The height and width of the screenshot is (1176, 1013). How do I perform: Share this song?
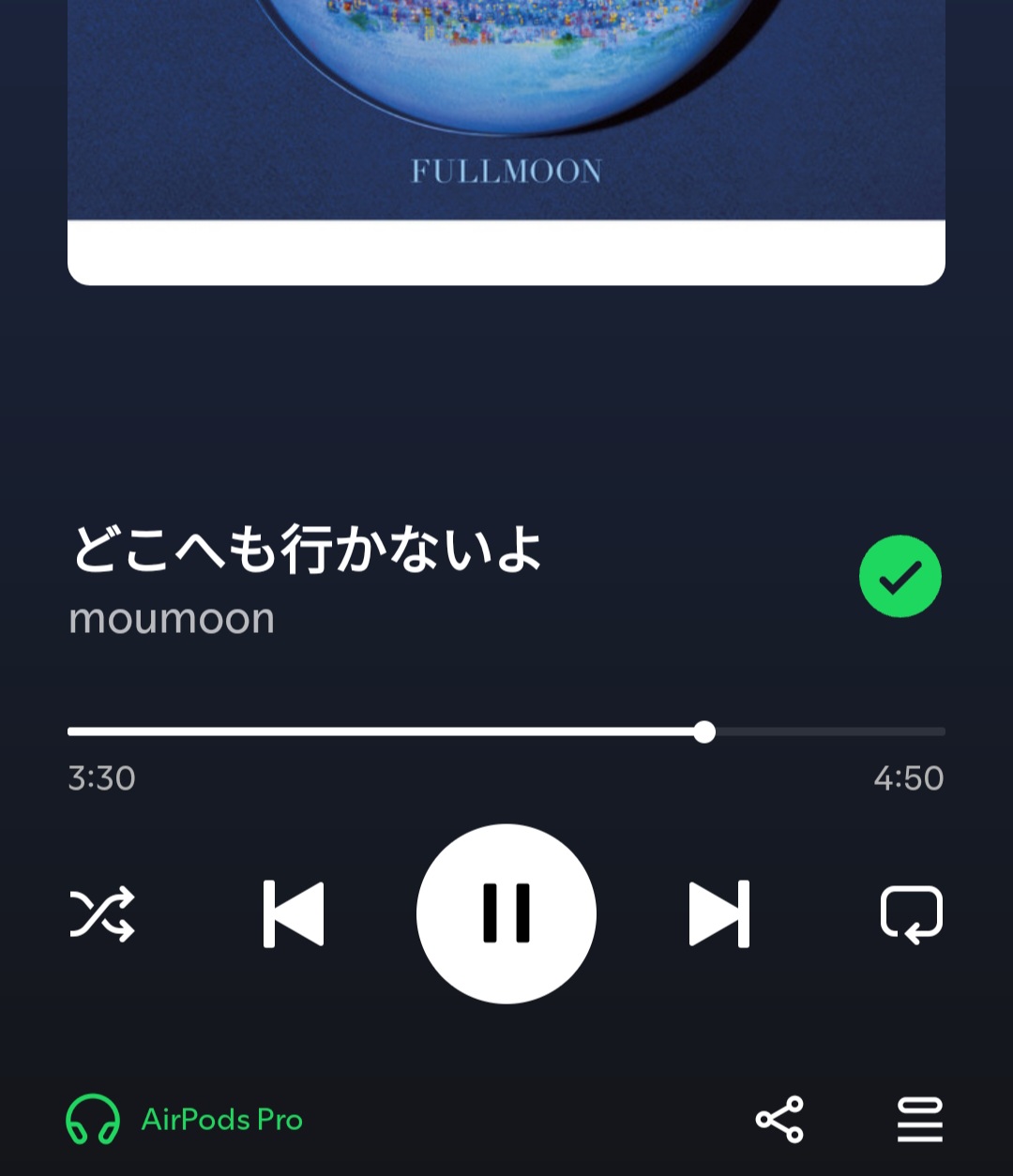pyautogui.click(x=779, y=1120)
